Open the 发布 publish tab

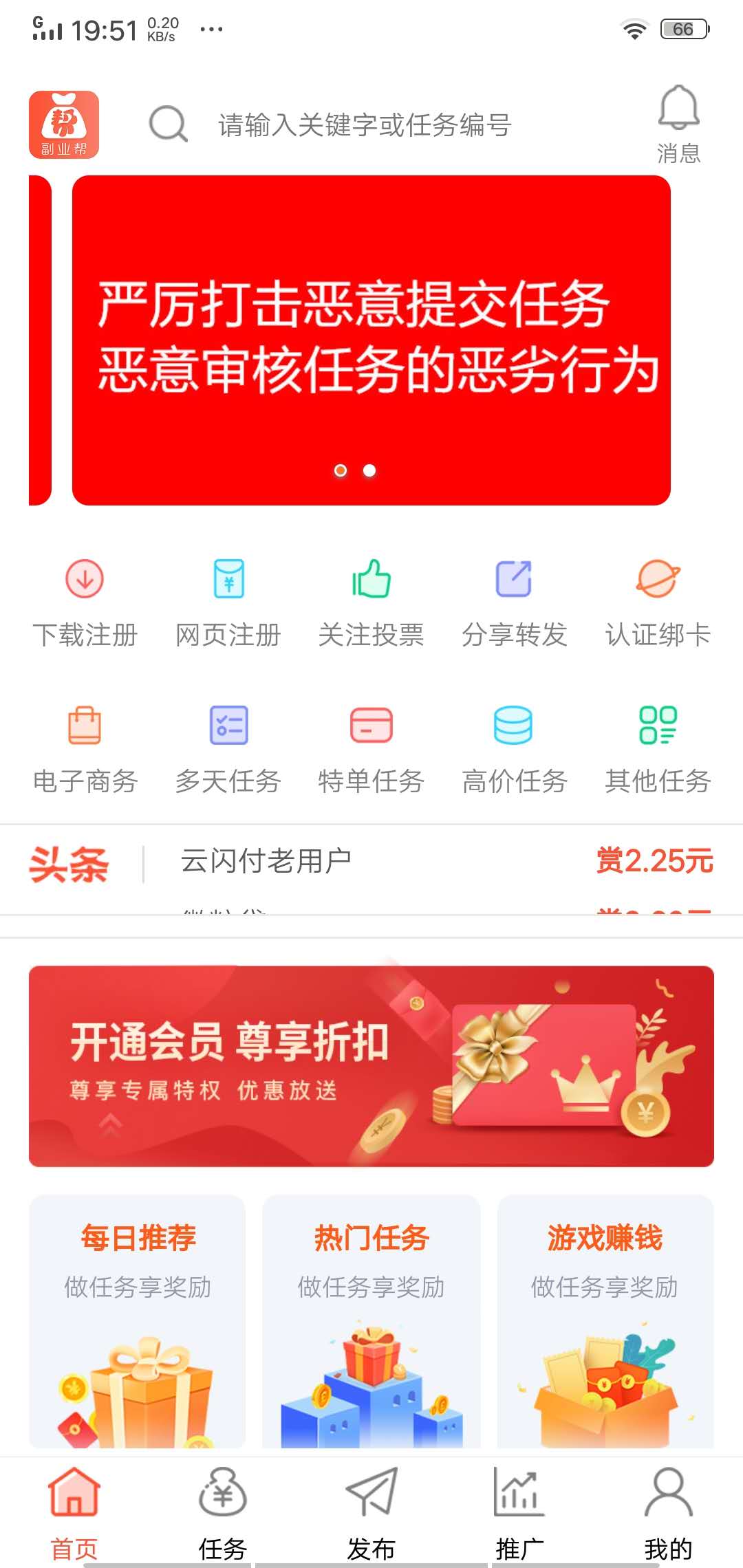[371, 1513]
